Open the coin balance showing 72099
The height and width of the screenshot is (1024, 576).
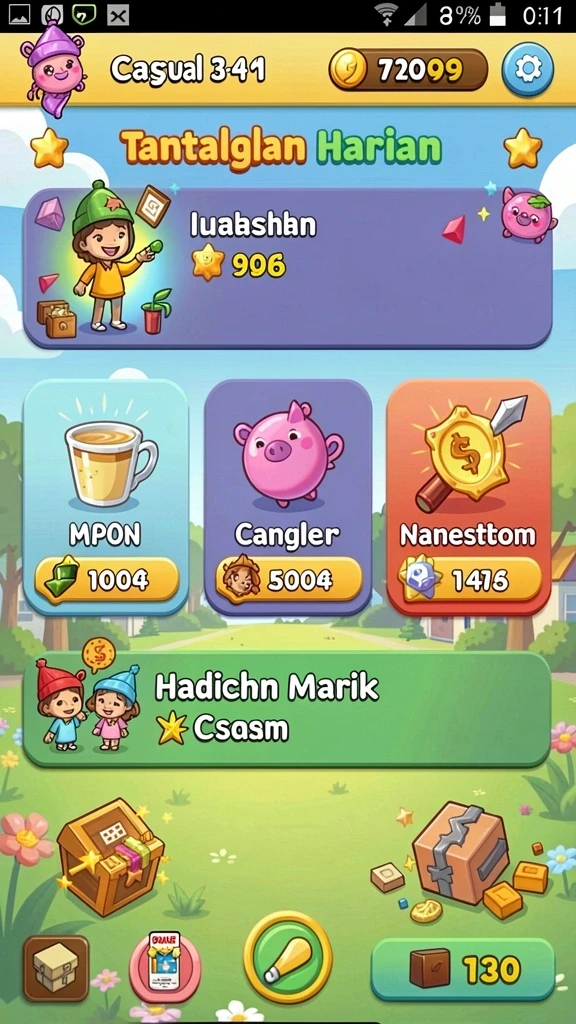point(408,69)
